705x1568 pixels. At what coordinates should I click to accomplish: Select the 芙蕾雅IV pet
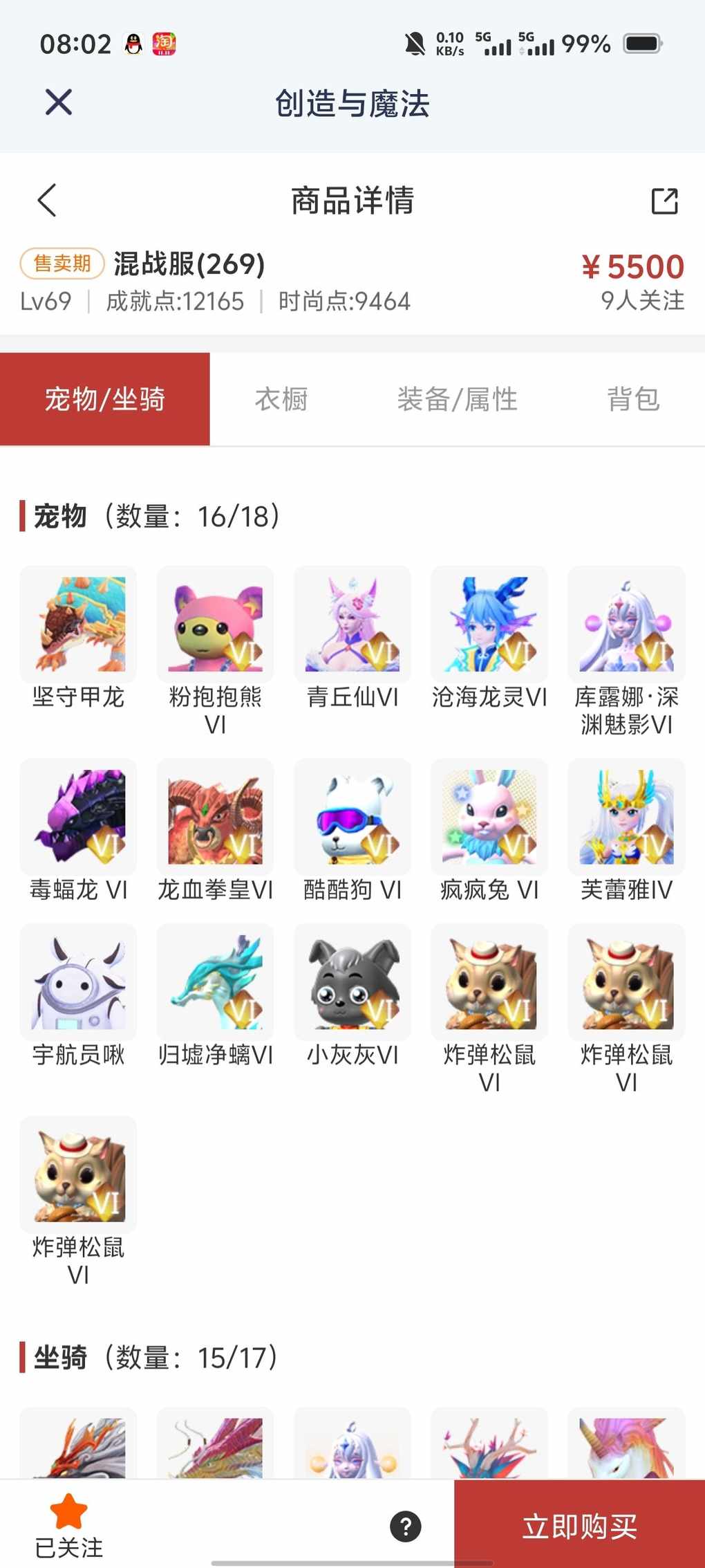click(626, 817)
